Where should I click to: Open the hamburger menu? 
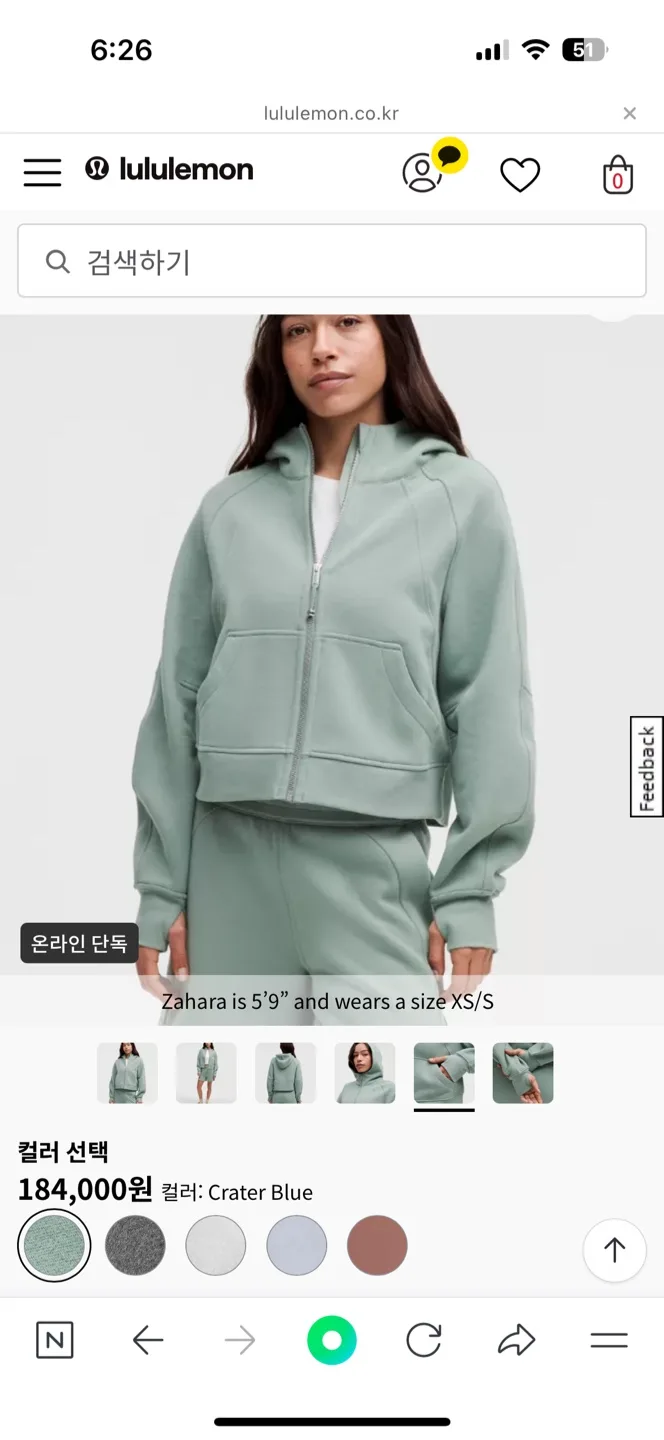tap(42, 172)
